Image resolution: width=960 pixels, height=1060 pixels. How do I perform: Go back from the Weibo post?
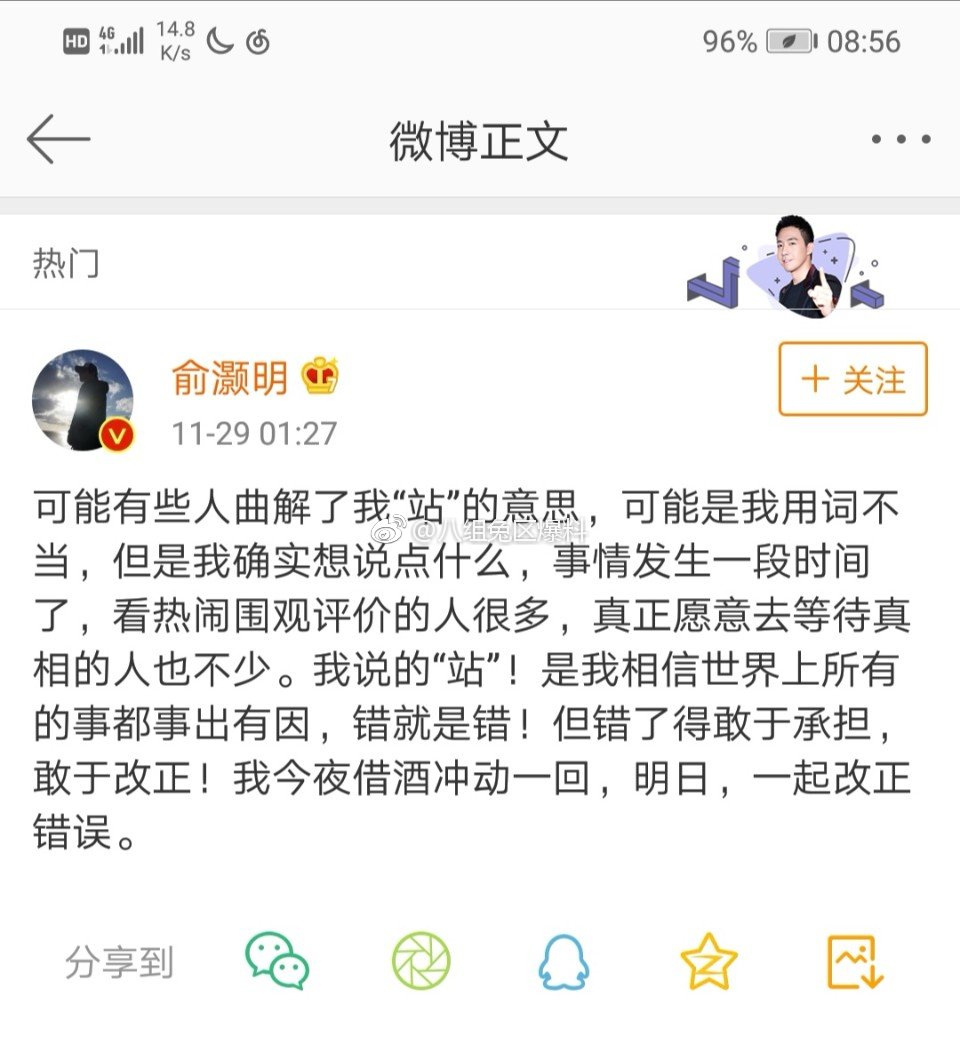[x=58, y=140]
